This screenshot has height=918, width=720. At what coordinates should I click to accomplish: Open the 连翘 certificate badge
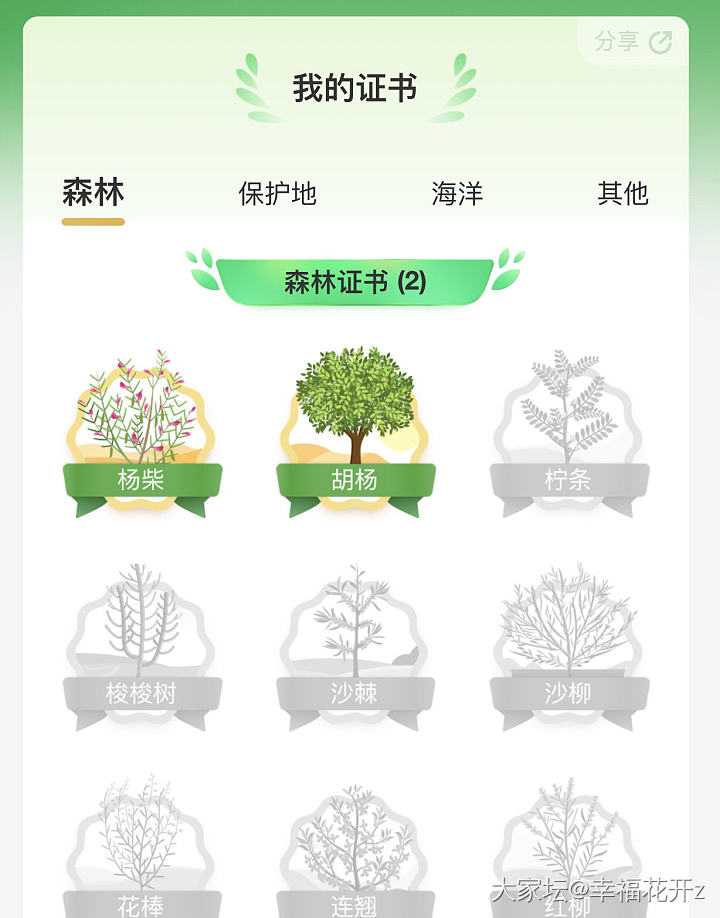(355, 850)
